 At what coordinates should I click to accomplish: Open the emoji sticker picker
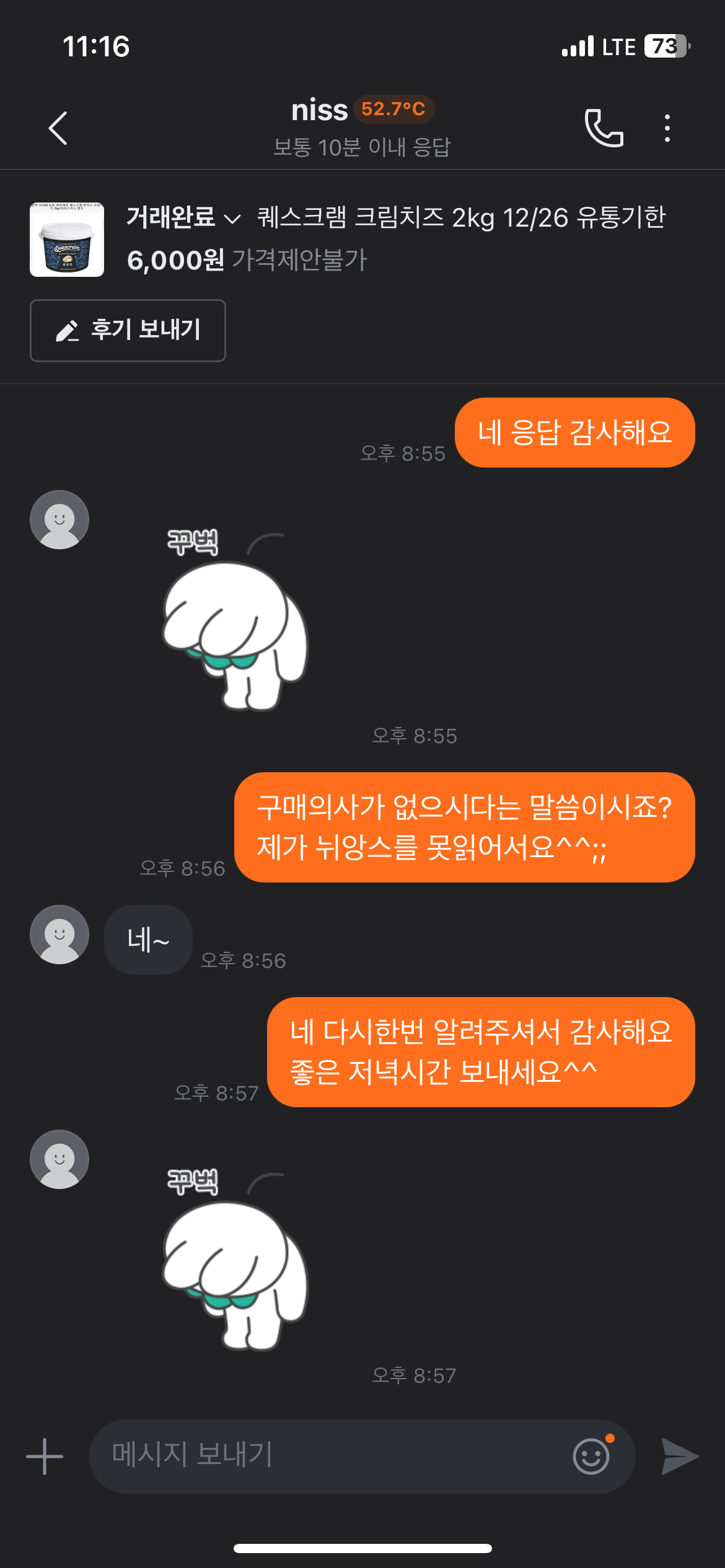[x=591, y=1457]
